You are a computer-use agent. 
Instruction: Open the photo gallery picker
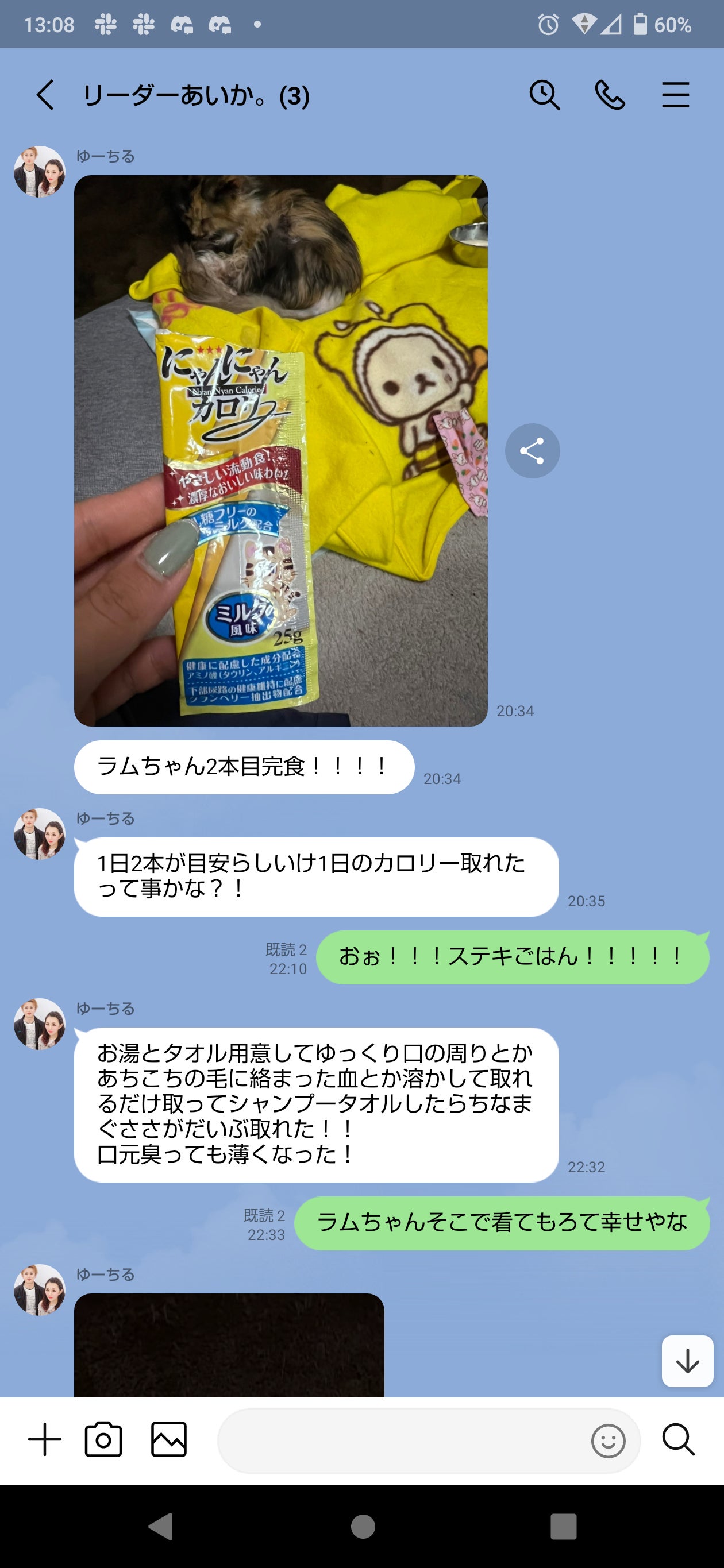pyautogui.click(x=169, y=1440)
